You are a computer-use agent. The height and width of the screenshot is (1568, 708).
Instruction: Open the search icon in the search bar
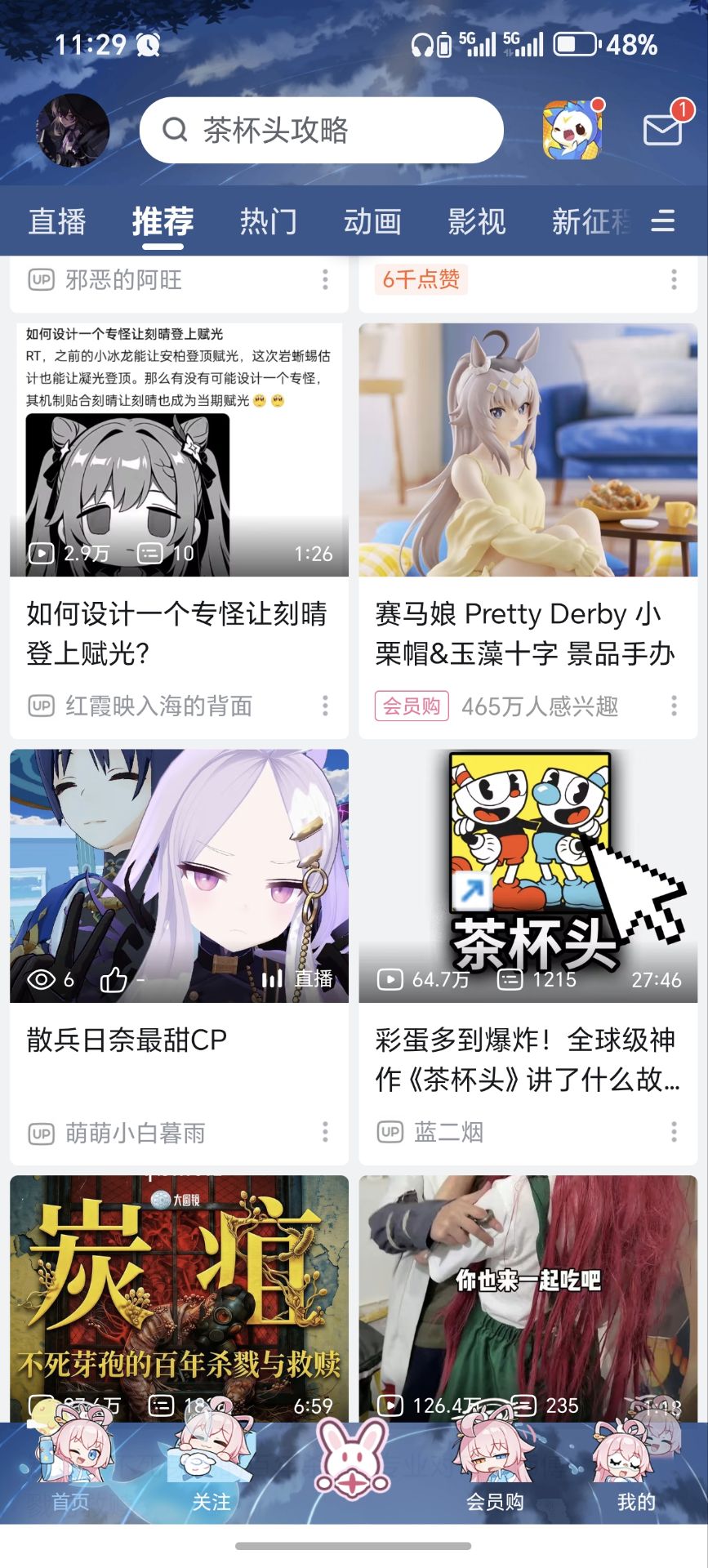175,131
